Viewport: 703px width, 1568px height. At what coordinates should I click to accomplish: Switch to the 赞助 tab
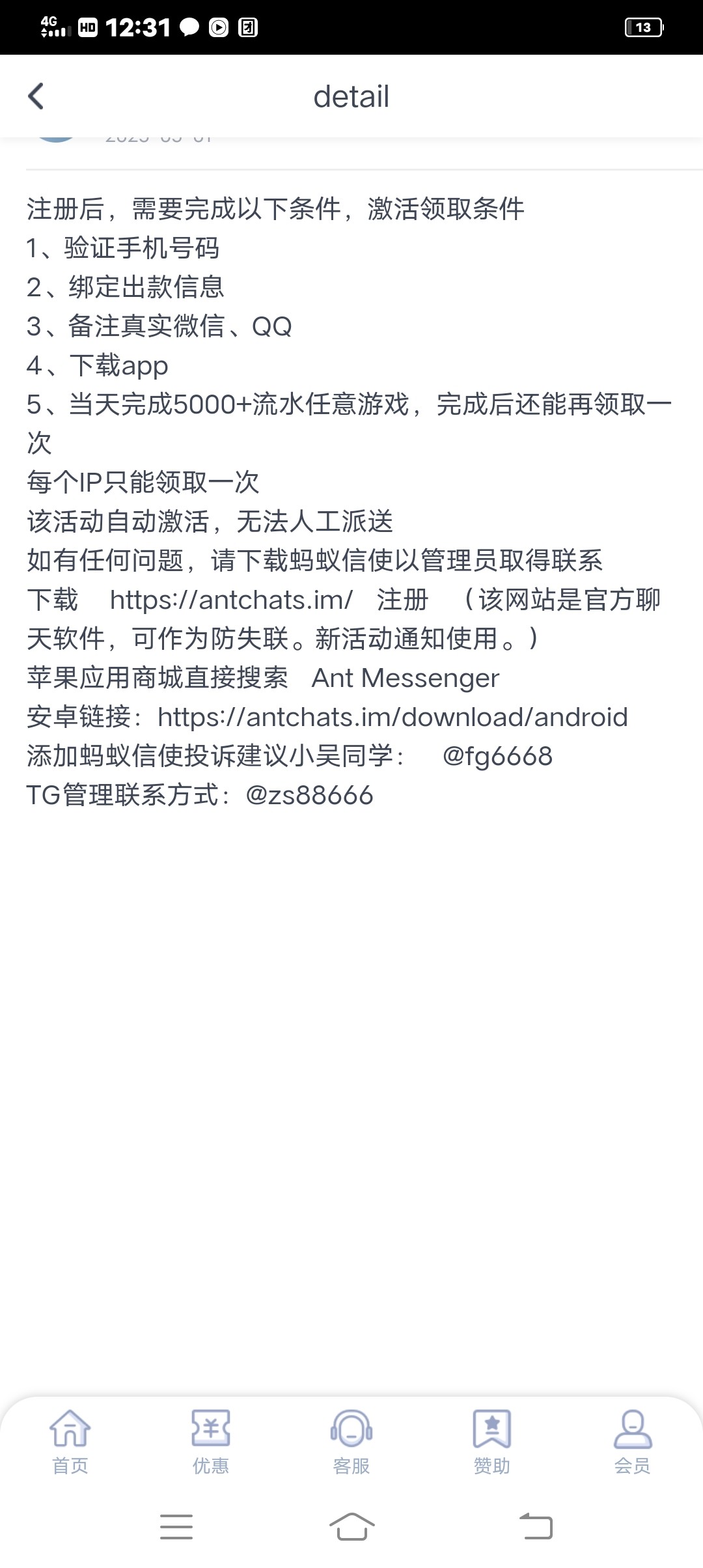(492, 1442)
